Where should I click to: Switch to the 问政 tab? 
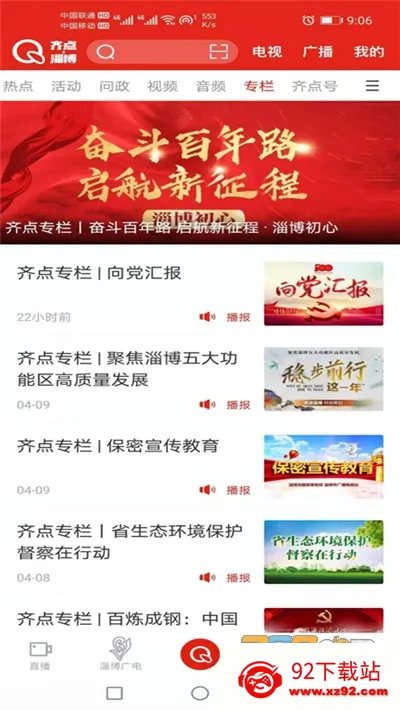tap(114, 86)
